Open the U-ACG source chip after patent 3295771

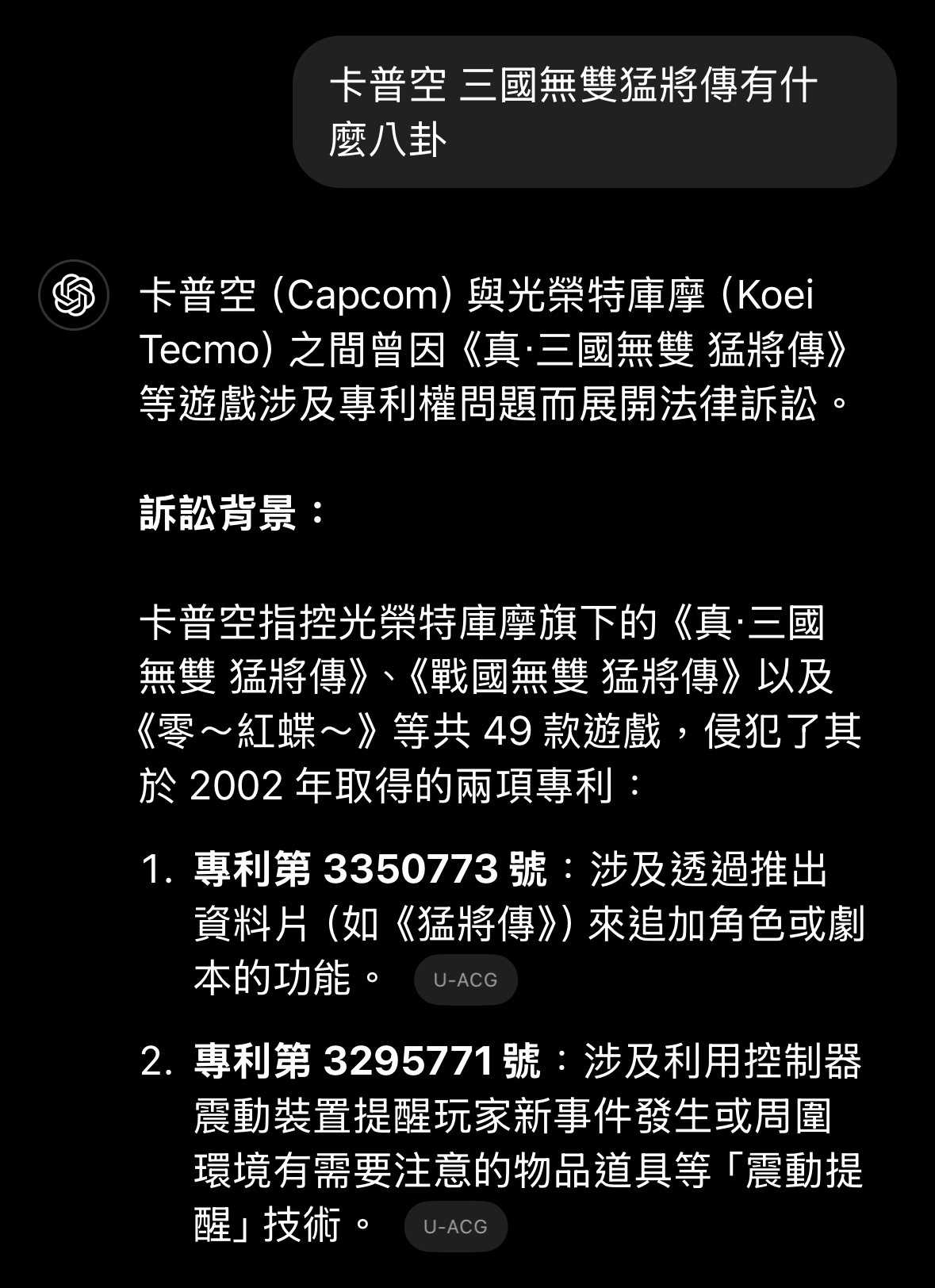(x=455, y=1226)
